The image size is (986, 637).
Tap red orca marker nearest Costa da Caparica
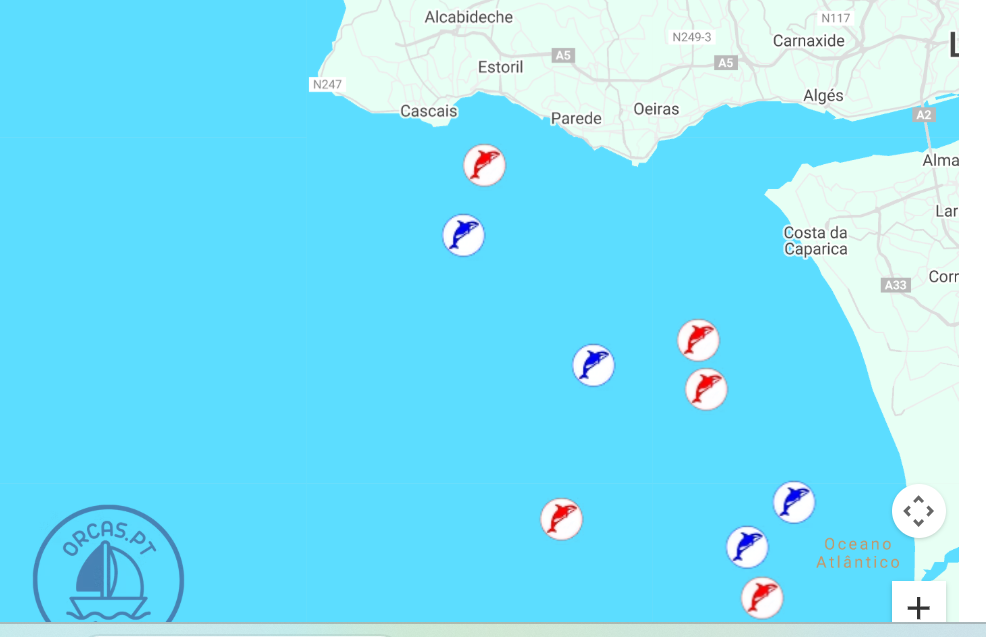(698, 340)
